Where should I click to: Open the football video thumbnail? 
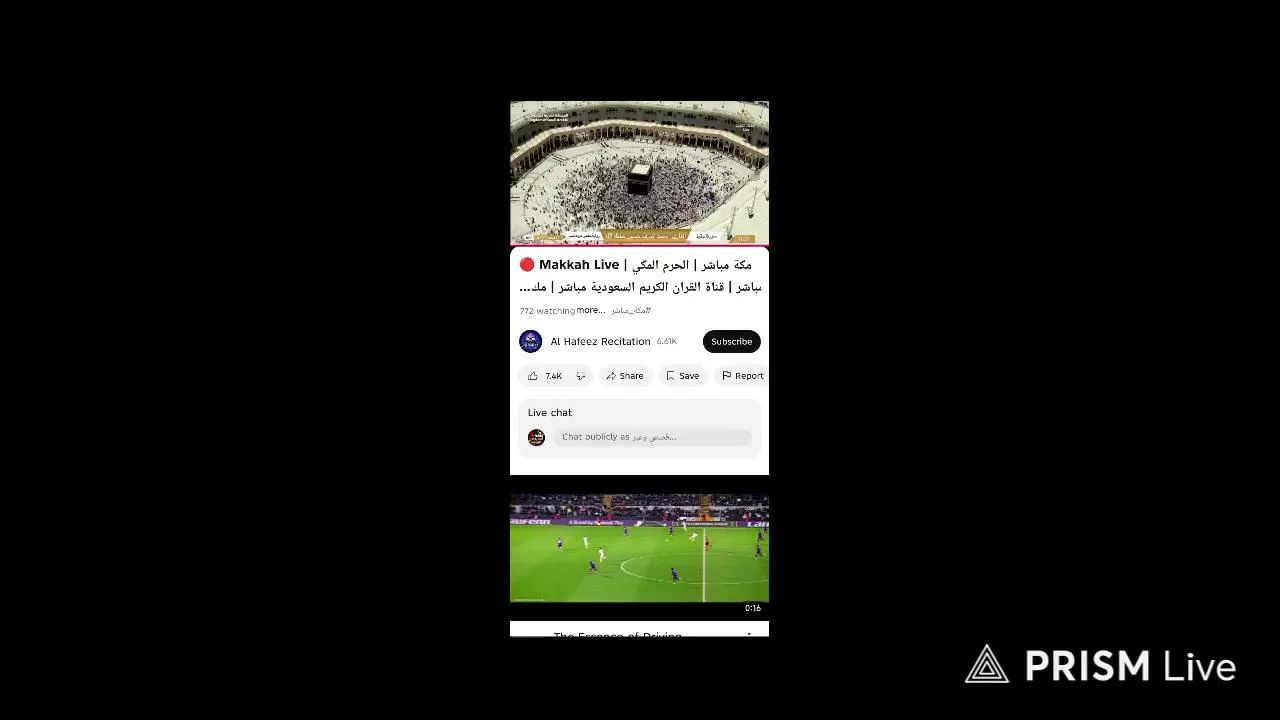639,548
